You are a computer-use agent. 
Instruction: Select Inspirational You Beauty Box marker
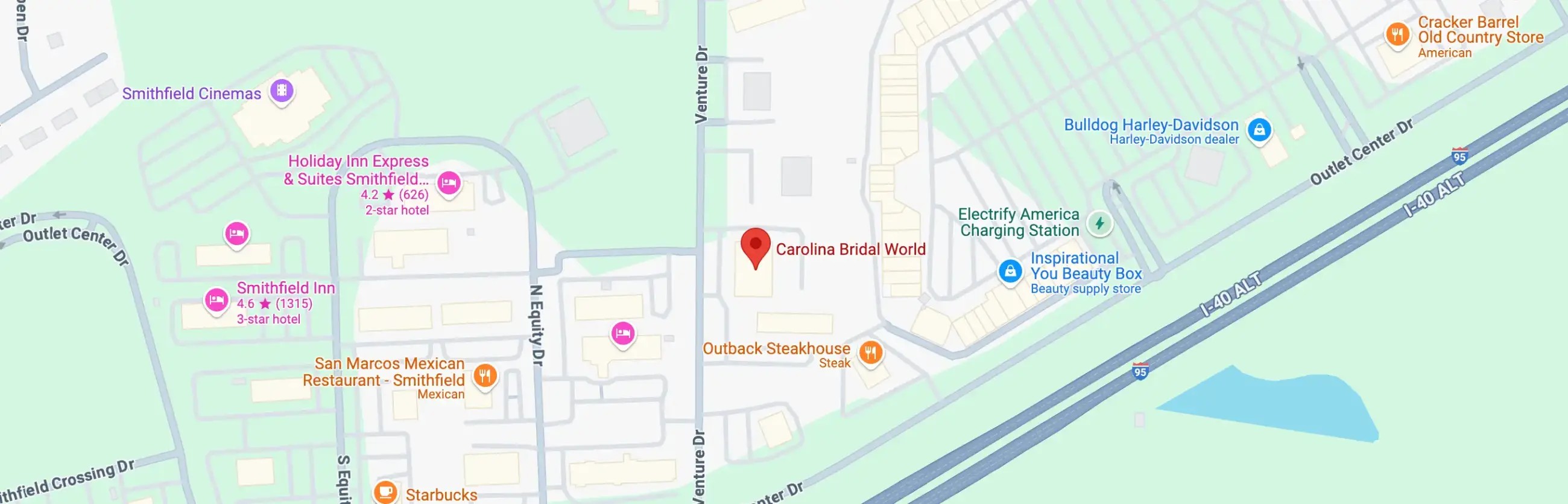1010,271
